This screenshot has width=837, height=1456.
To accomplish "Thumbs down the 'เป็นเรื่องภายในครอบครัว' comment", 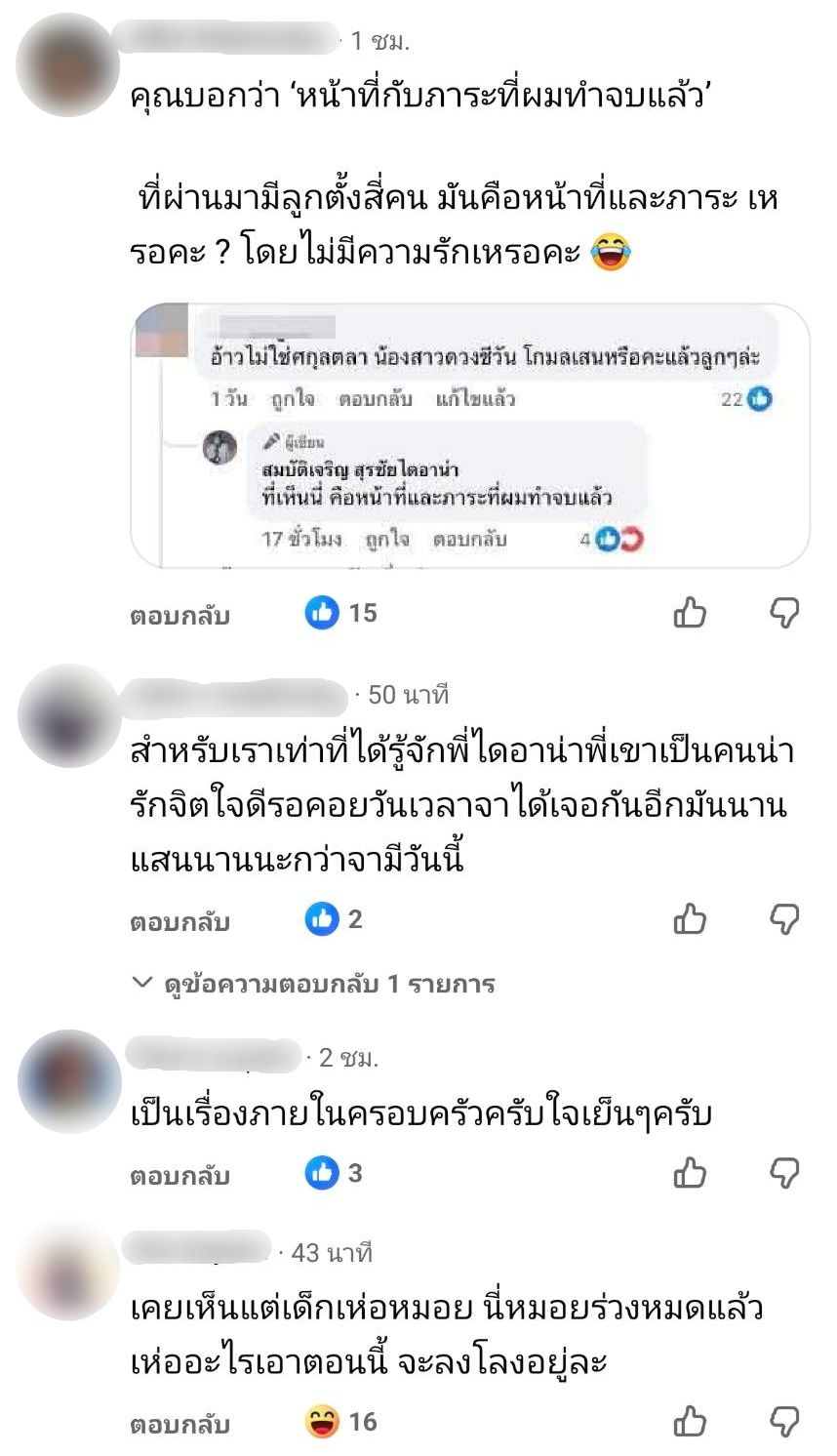I will pos(784,1173).
